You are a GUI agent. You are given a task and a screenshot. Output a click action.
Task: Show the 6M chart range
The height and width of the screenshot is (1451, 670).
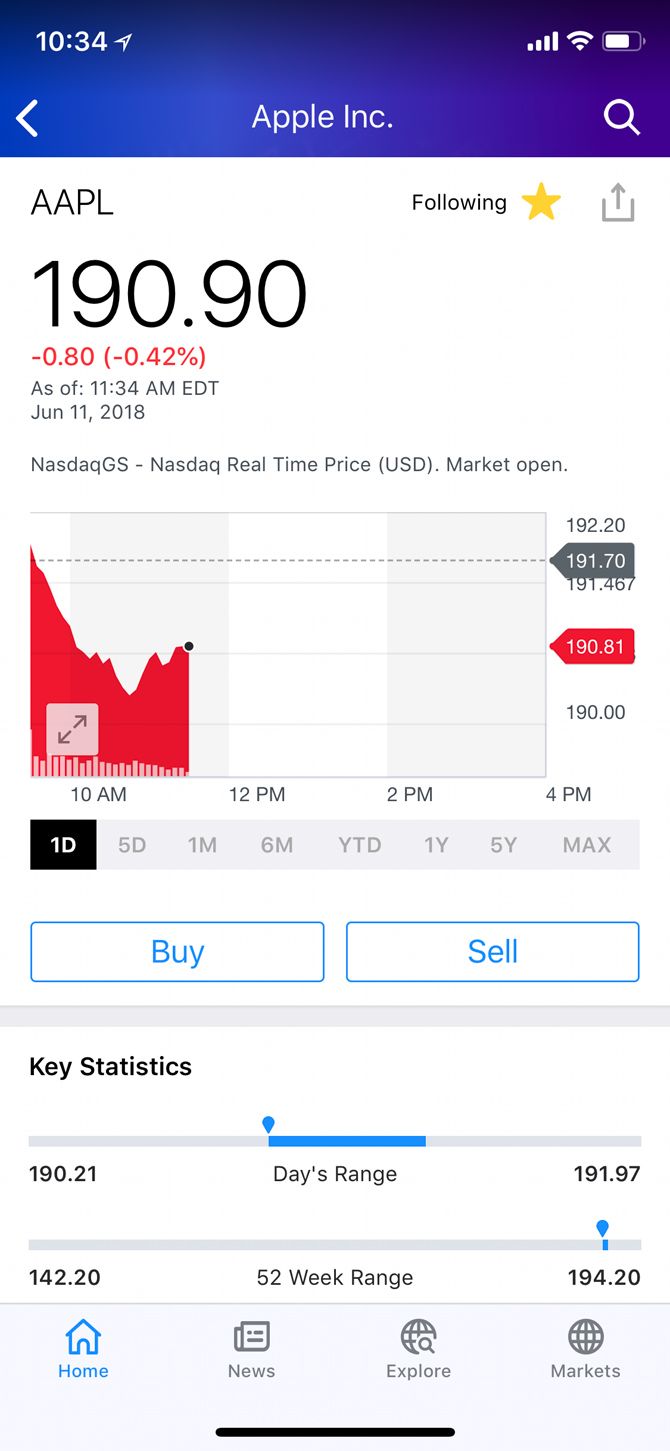point(277,845)
